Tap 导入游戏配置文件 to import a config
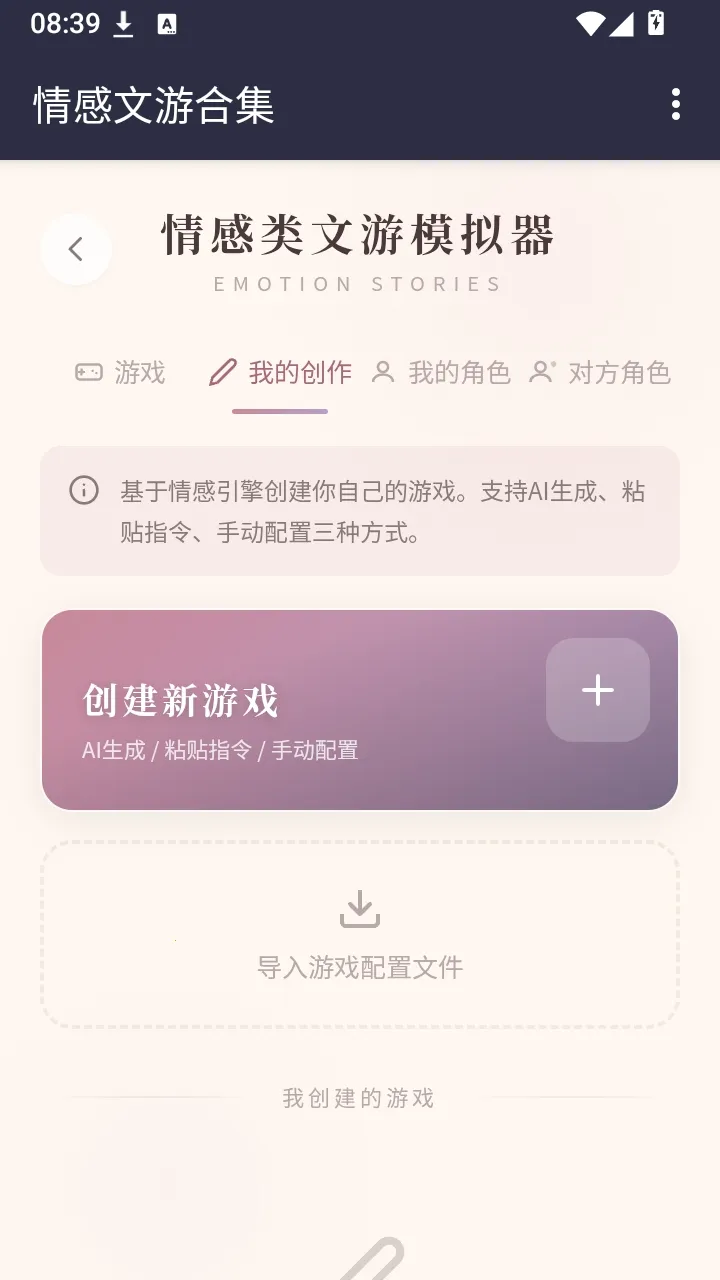 pyautogui.click(x=360, y=934)
